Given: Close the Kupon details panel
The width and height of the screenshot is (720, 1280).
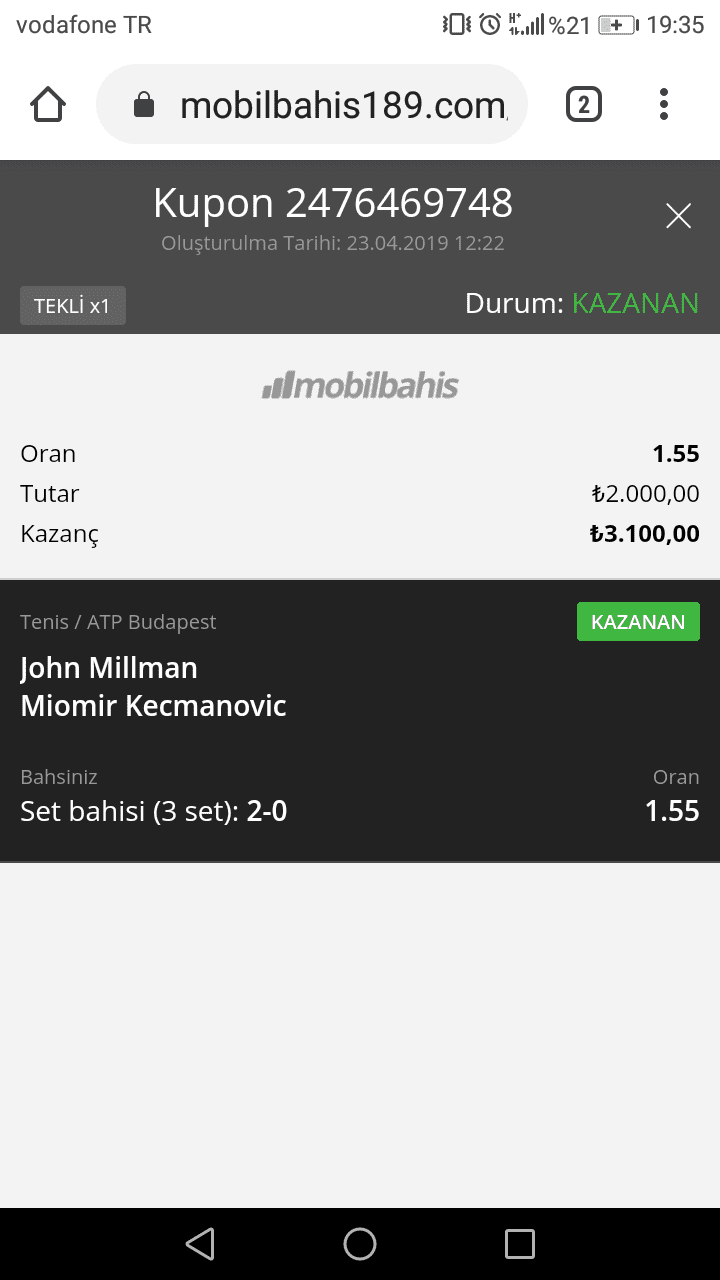Looking at the screenshot, I should pyautogui.click(x=678, y=216).
